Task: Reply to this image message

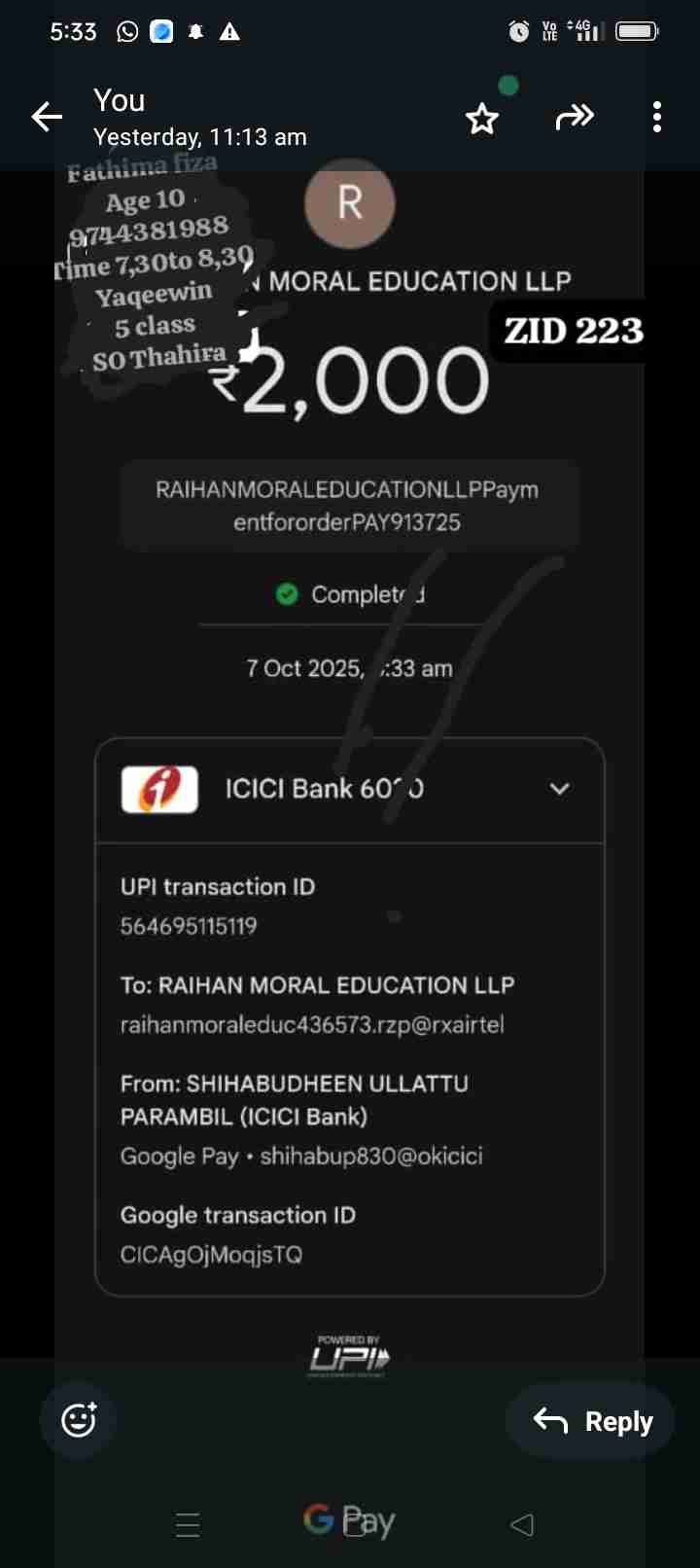Action: coord(591,1421)
